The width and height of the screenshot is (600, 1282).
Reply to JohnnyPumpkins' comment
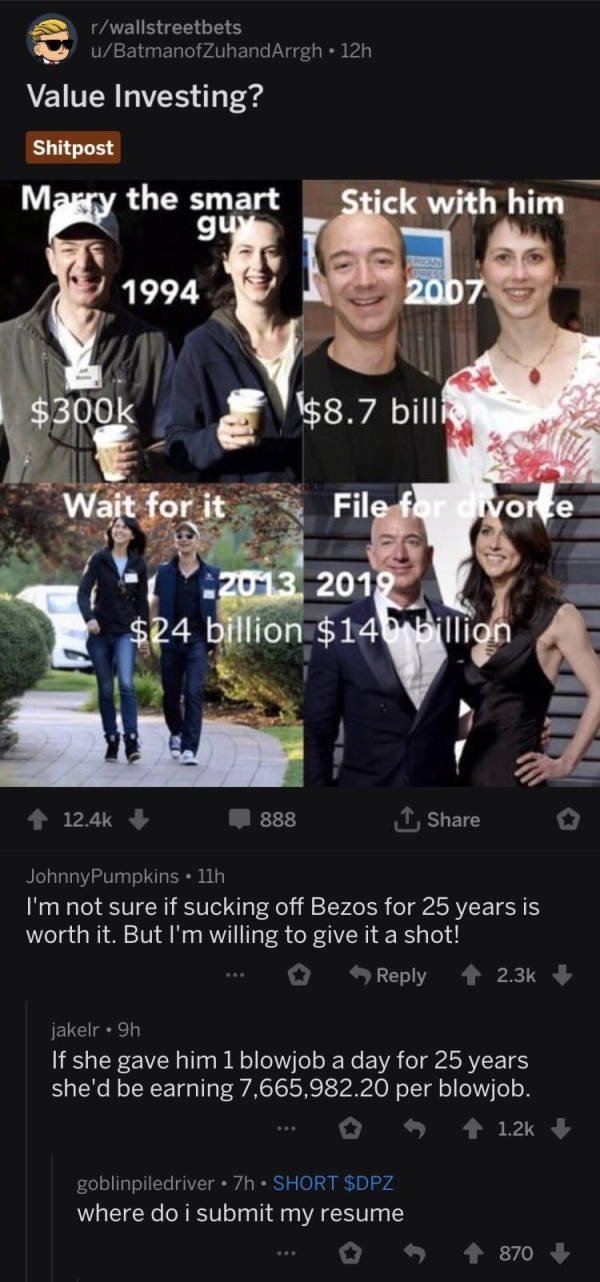tap(389, 975)
